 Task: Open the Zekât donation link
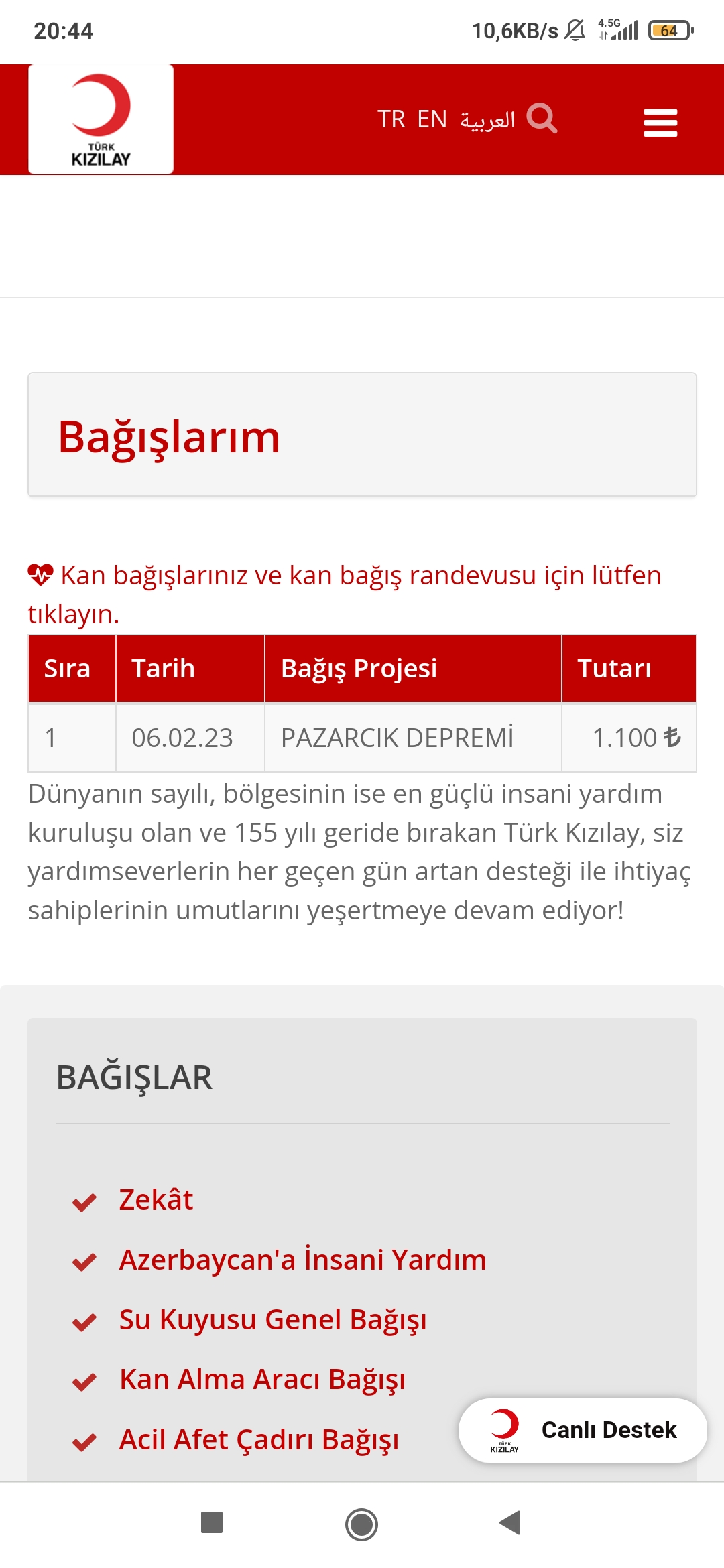coord(156,1199)
